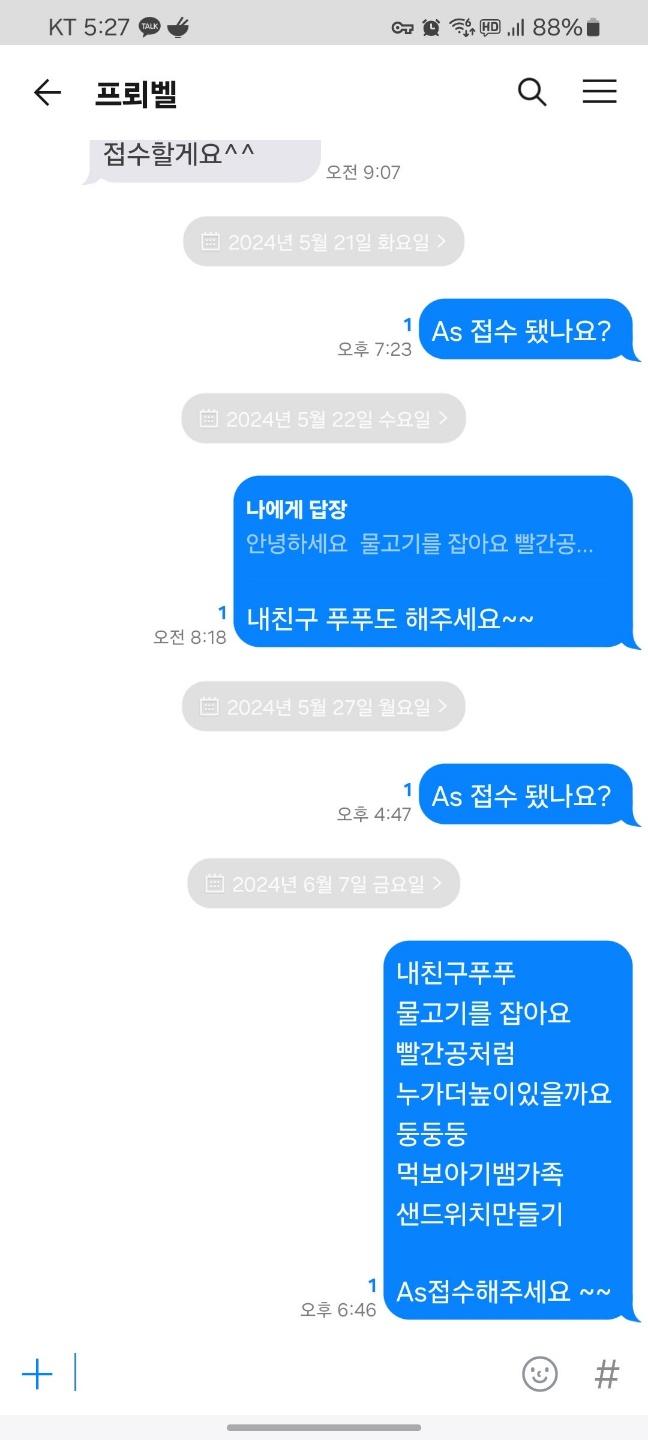Go back from the 프뢰벨 chat

tap(47, 93)
